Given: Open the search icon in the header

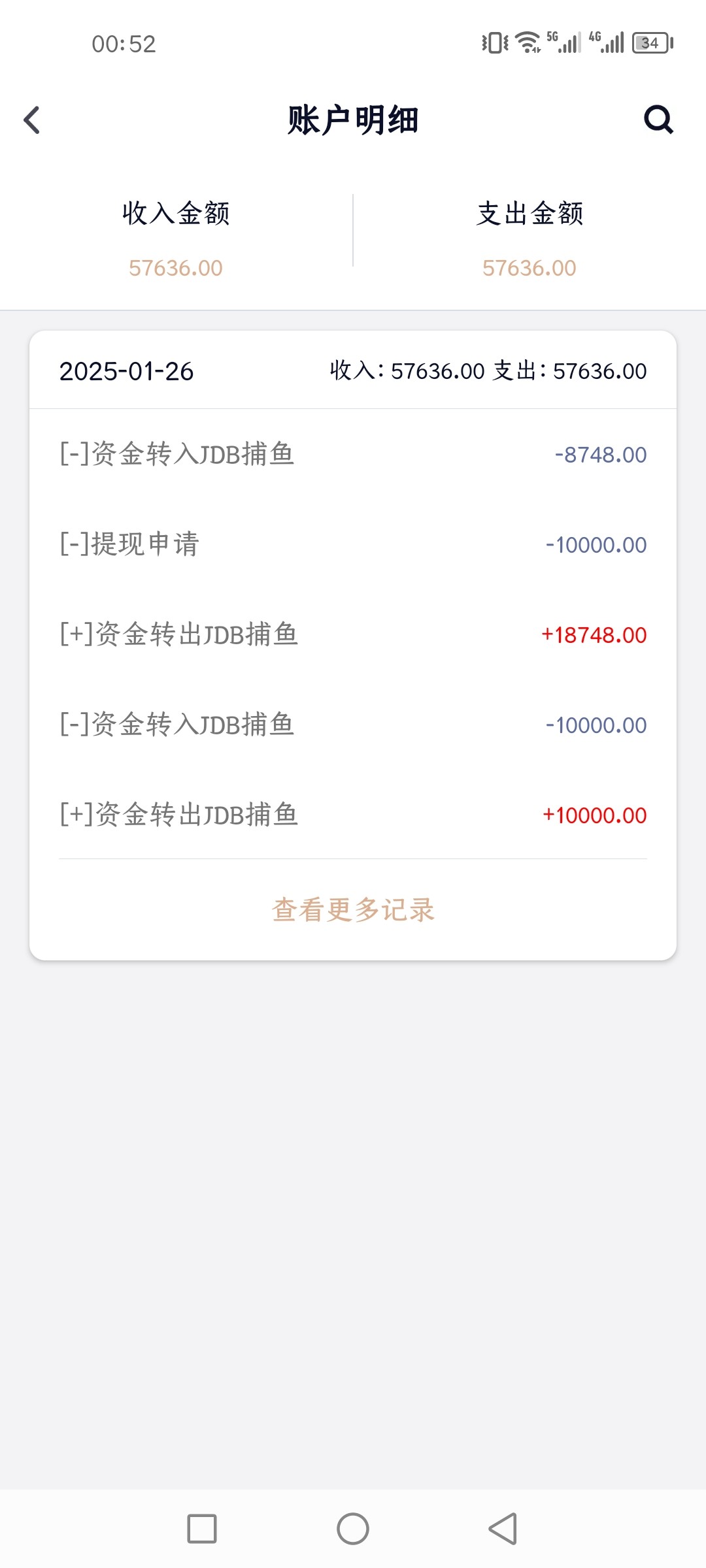Looking at the screenshot, I should pyautogui.click(x=658, y=120).
